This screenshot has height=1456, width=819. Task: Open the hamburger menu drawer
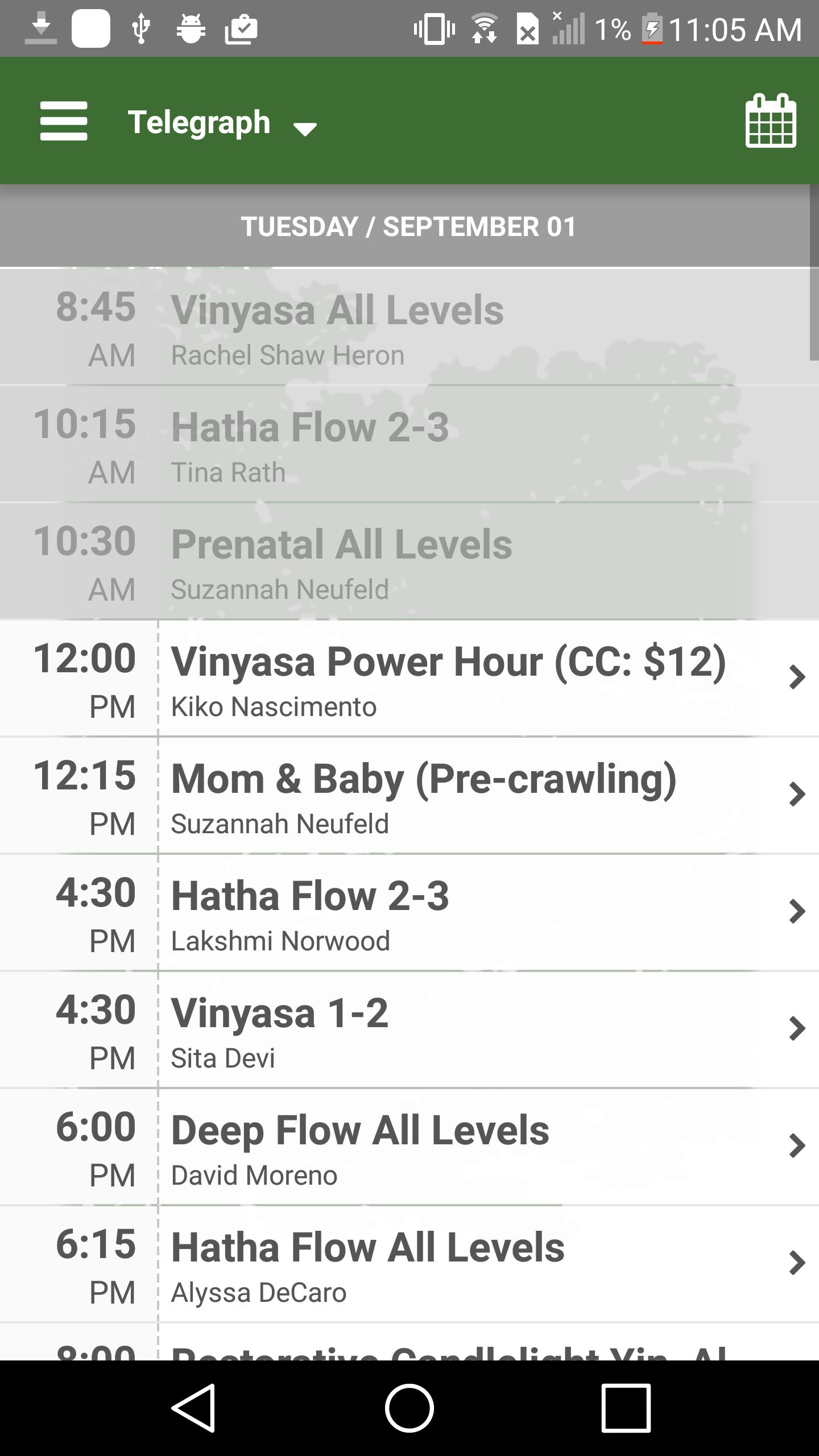pyautogui.click(x=64, y=121)
